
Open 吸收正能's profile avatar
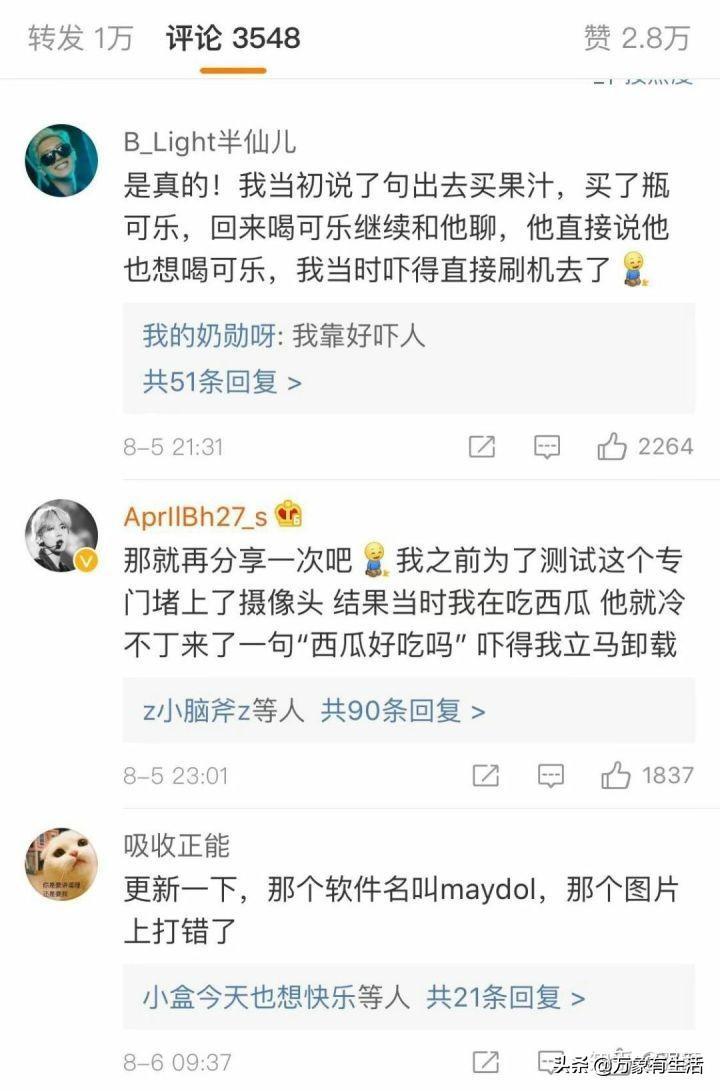(61, 864)
